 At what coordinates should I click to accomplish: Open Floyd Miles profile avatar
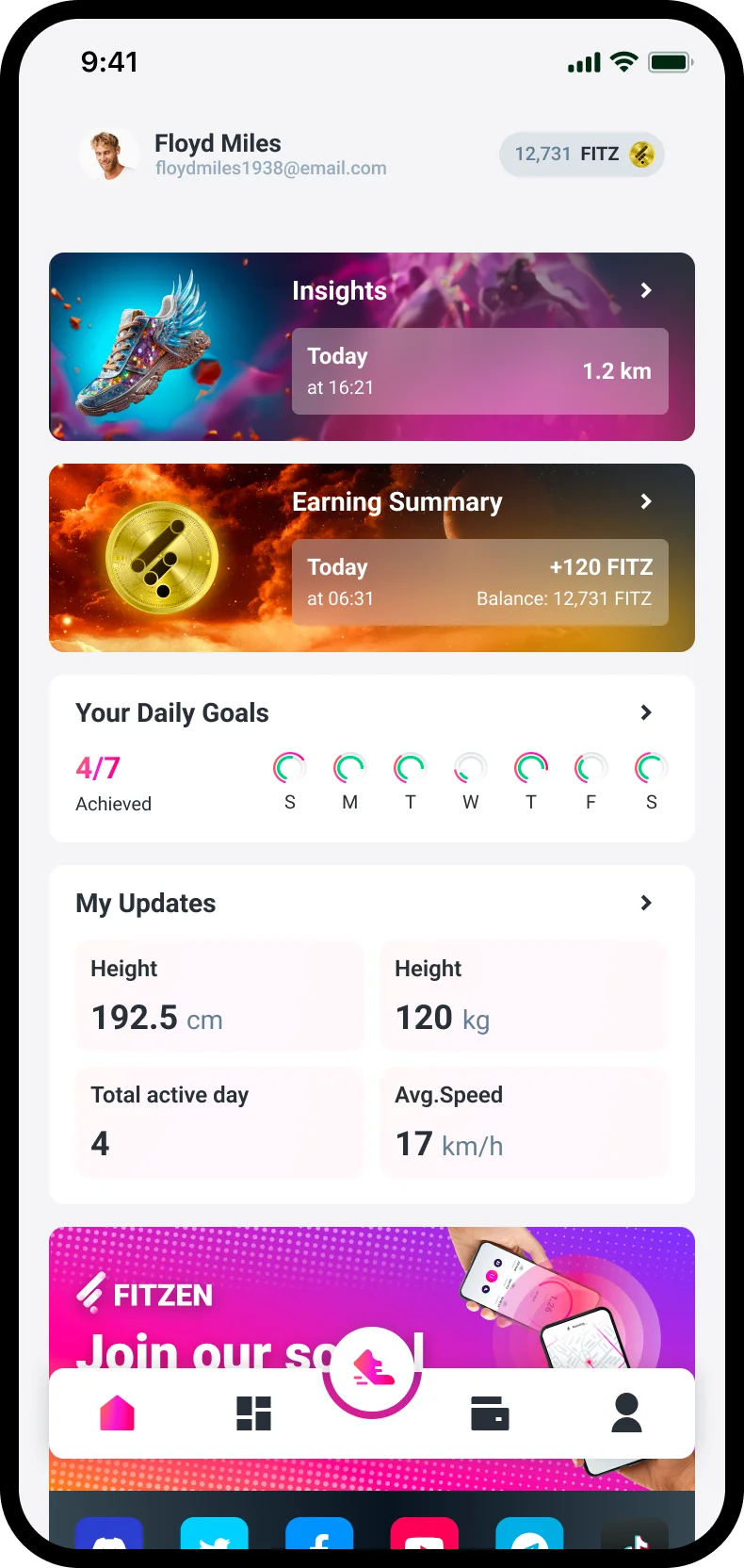click(x=108, y=155)
